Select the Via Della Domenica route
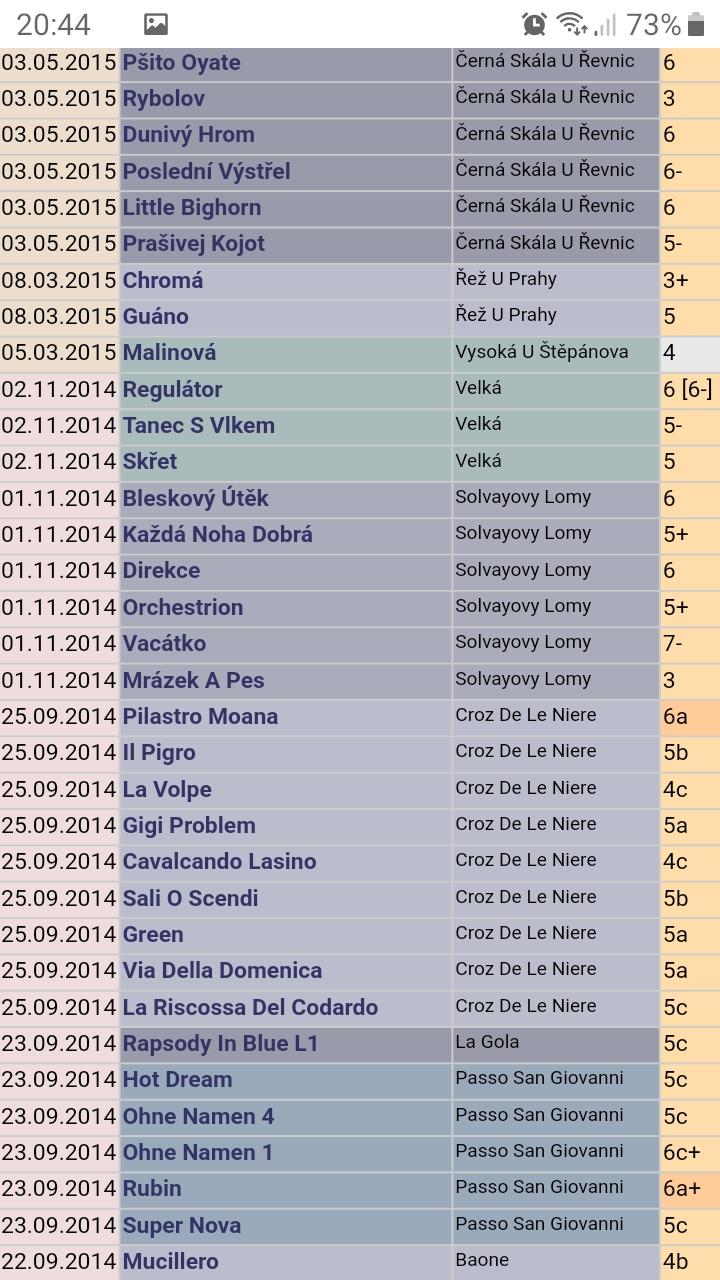The height and width of the screenshot is (1280, 720). click(222, 970)
